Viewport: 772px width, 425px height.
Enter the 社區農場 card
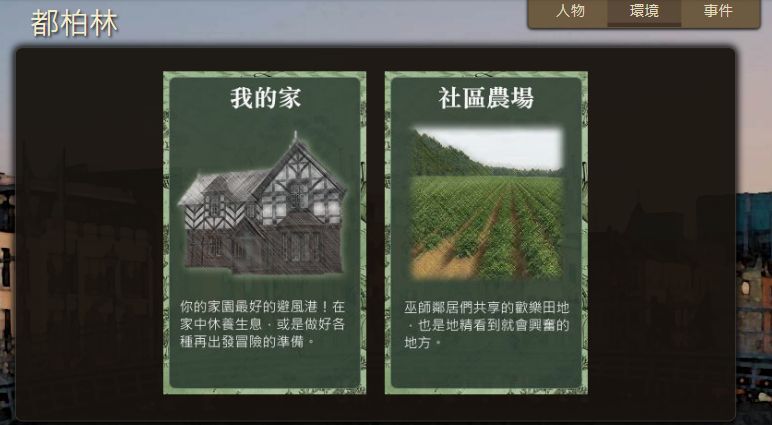pyautogui.click(x=486, y=232)
